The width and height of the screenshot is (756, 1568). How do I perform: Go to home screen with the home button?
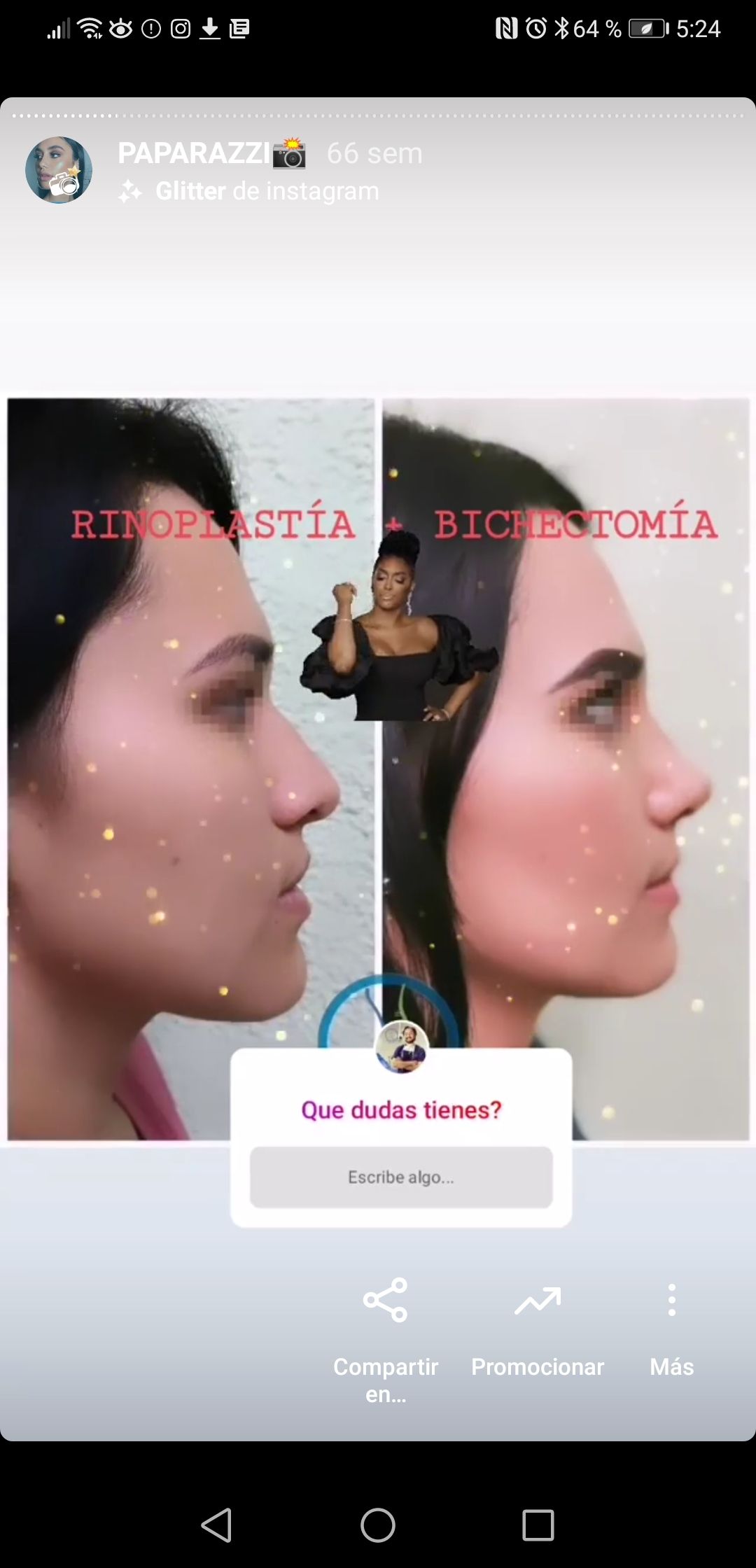(378, 1525)
